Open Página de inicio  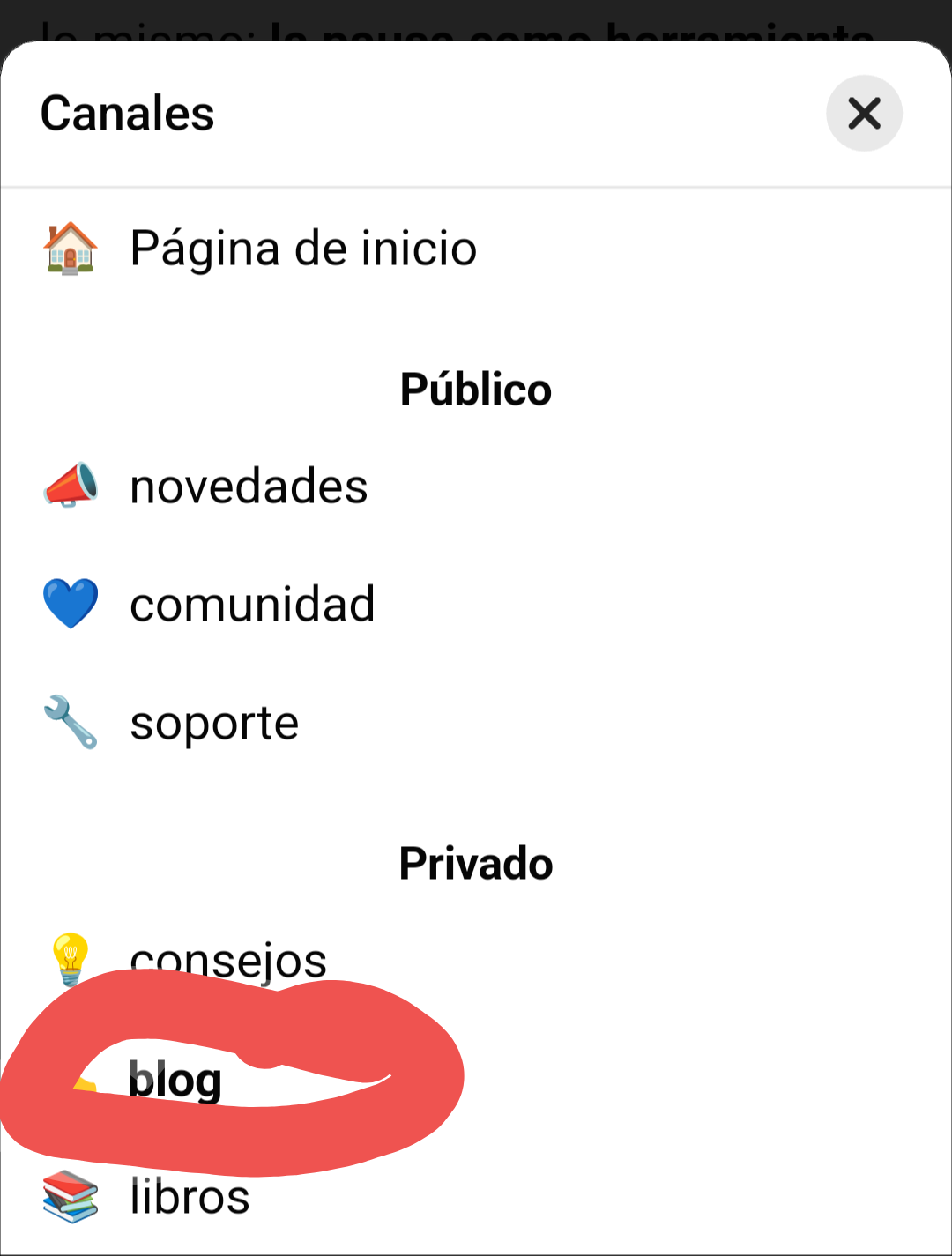(x=302, y=249)
